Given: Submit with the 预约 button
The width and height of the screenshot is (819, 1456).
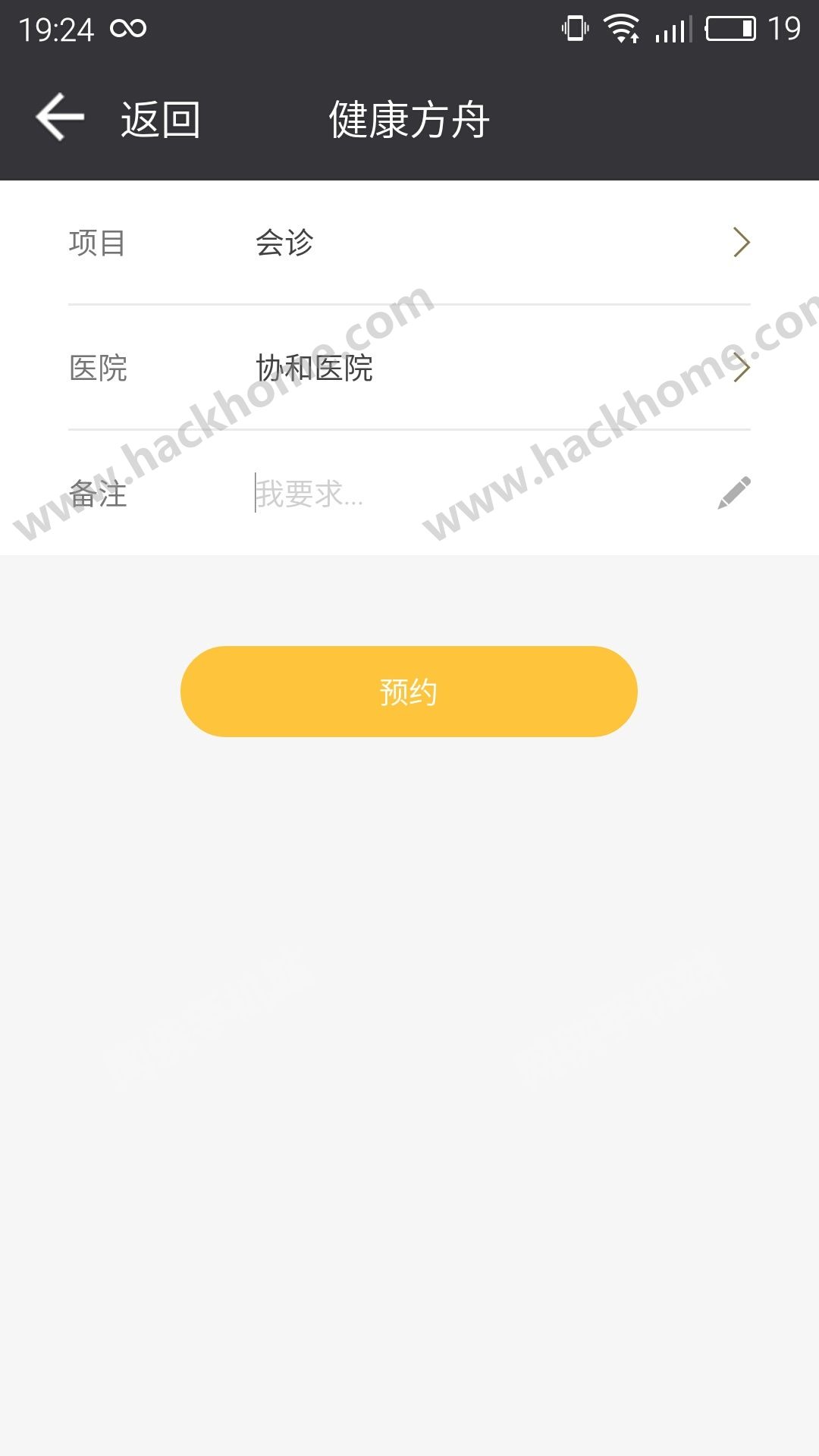Looking at the screenshot, I should (409, 692).
